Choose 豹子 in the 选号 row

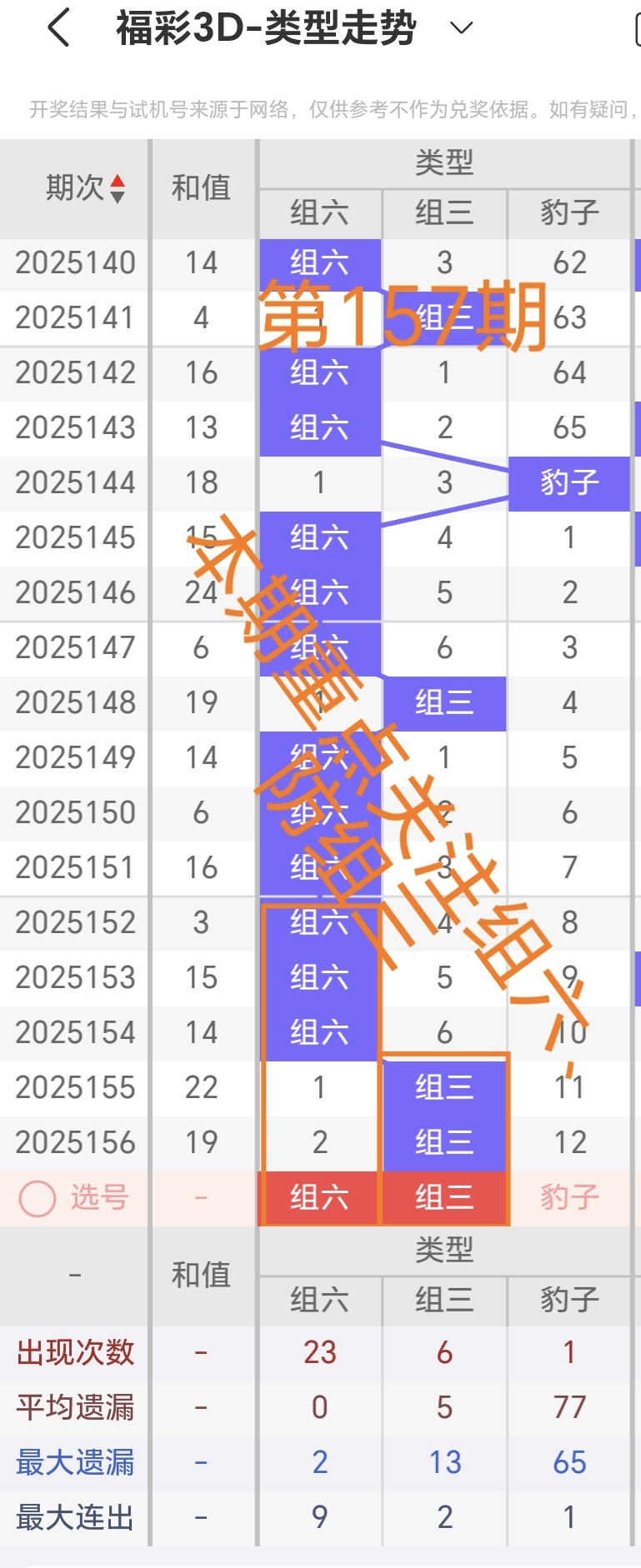[569, 1198]
